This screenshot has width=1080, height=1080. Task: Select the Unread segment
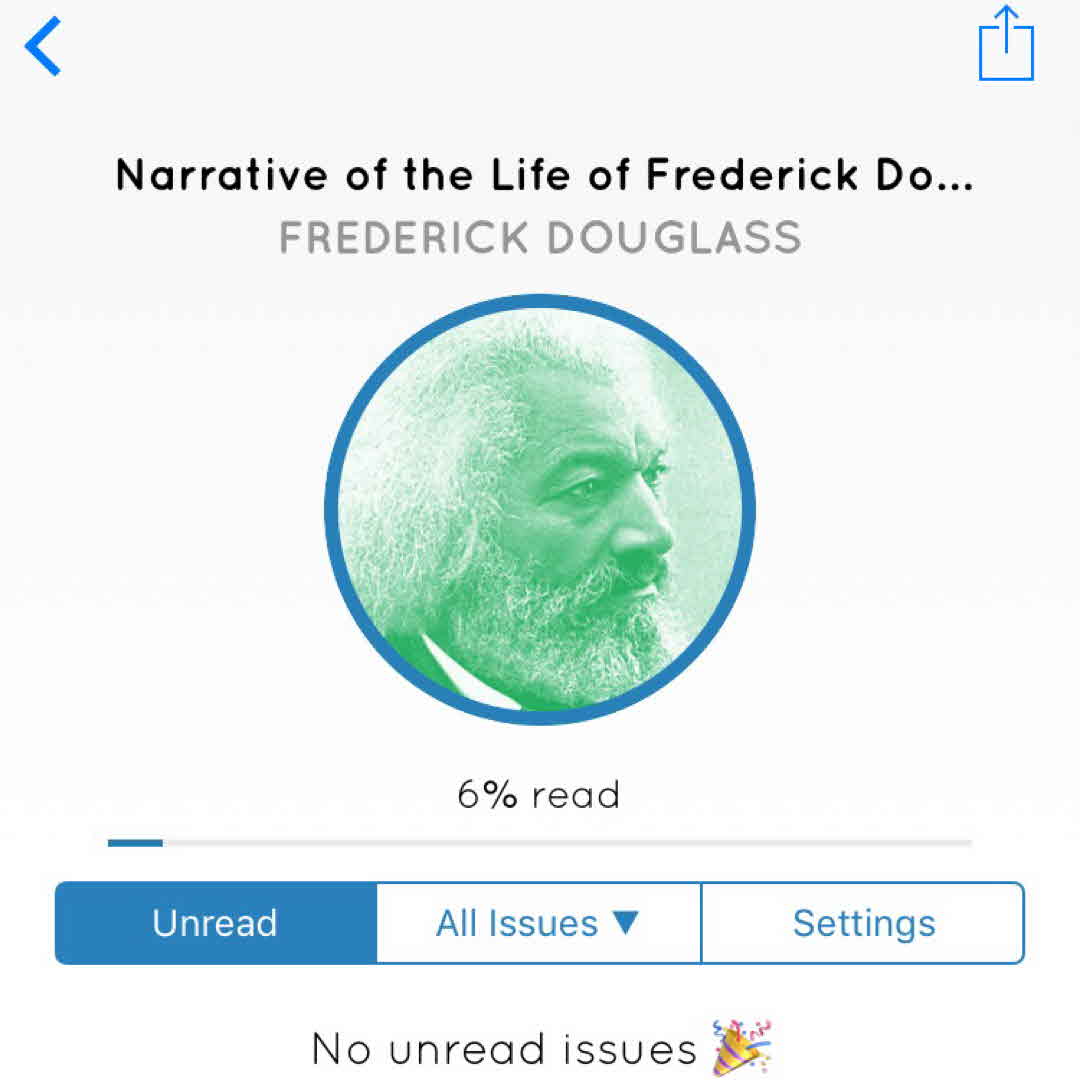click(215, 923)
